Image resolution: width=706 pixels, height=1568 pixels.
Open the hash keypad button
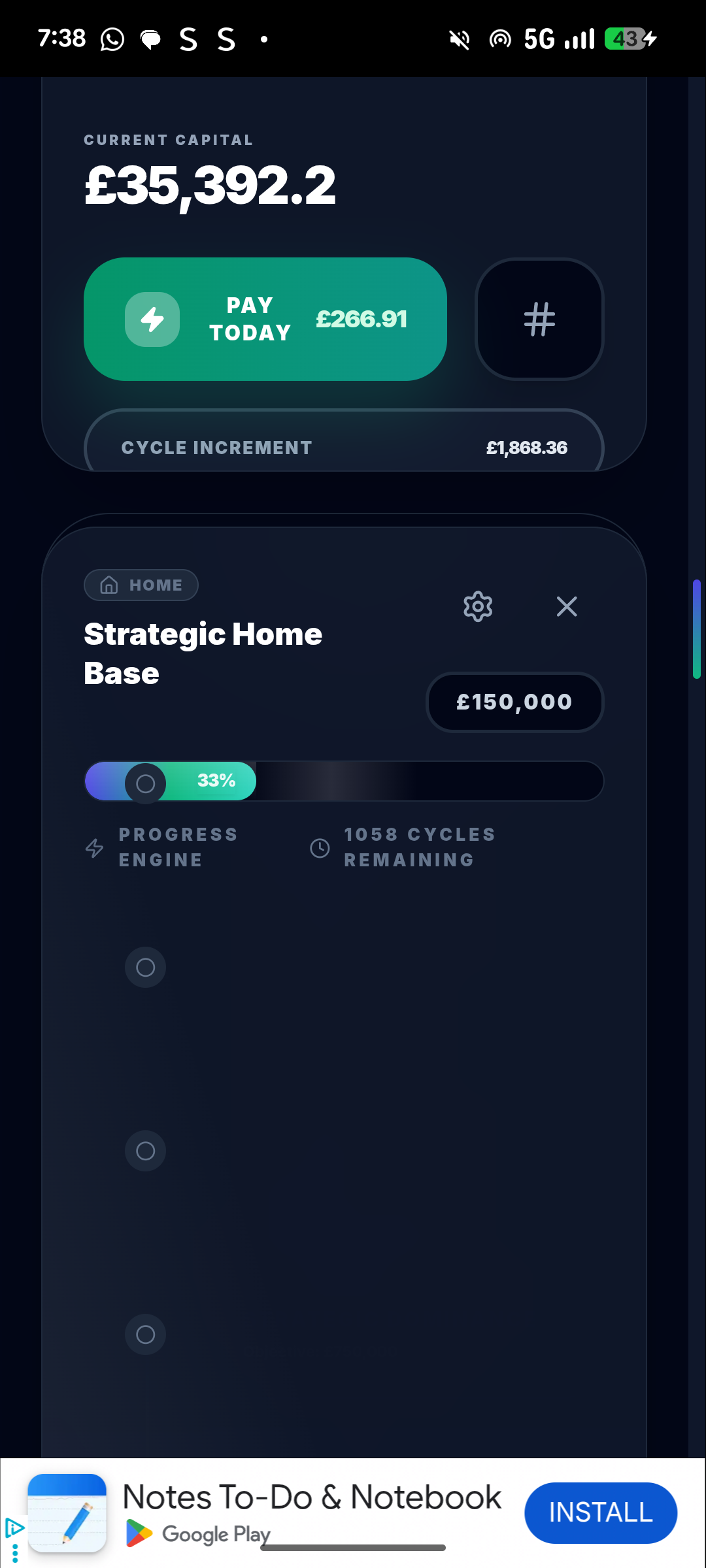539,319
